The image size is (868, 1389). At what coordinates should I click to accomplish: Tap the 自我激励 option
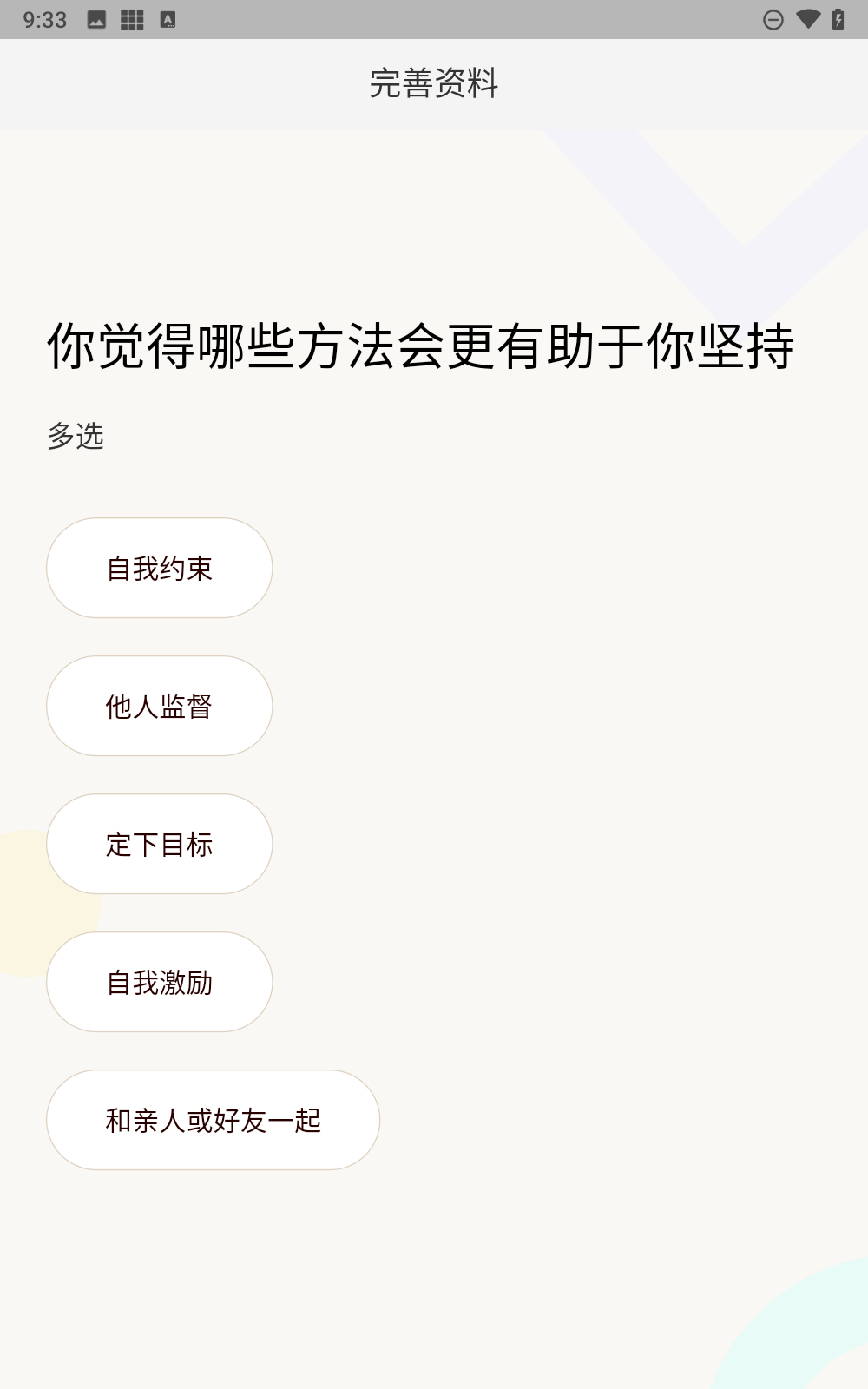(160, 983)
